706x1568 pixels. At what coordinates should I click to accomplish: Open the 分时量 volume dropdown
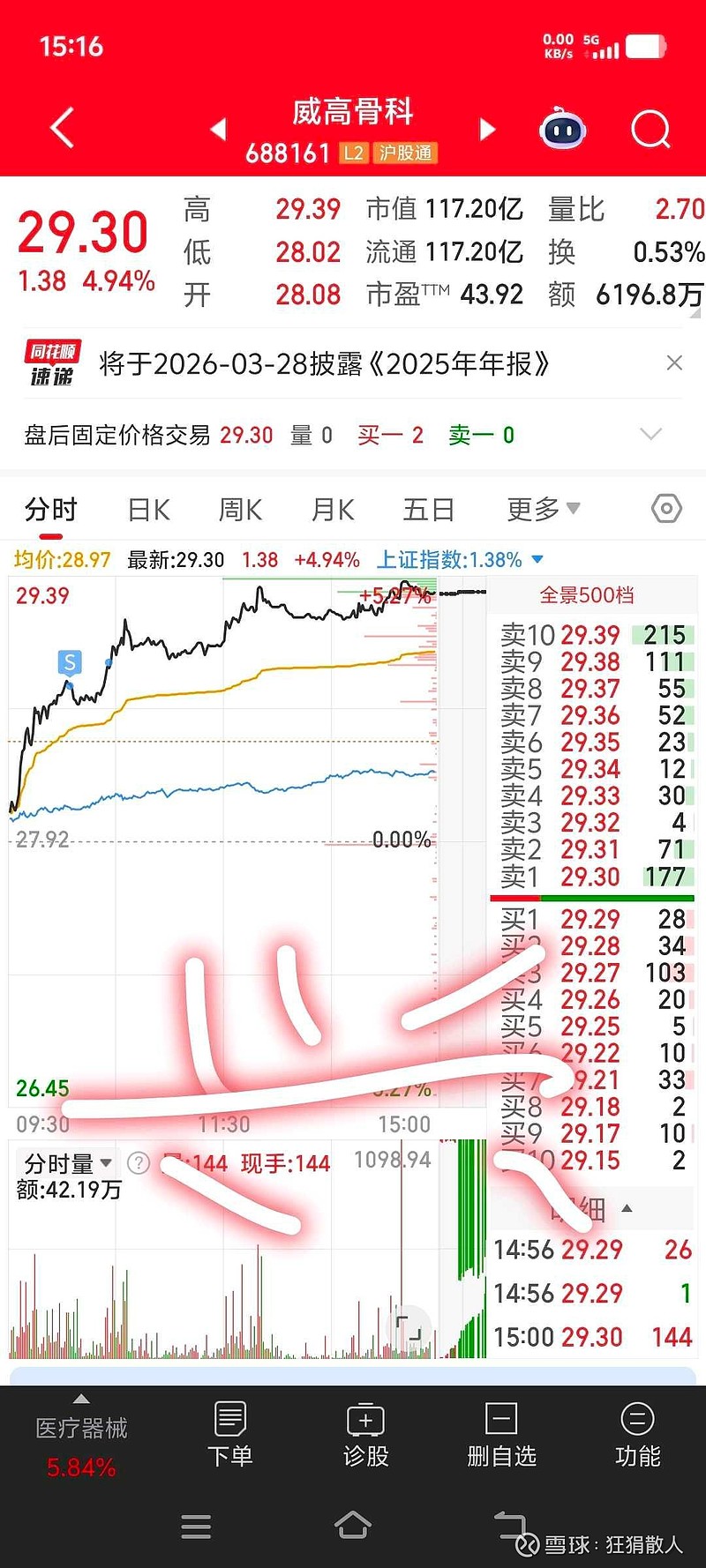click(x=68, y=1164)
